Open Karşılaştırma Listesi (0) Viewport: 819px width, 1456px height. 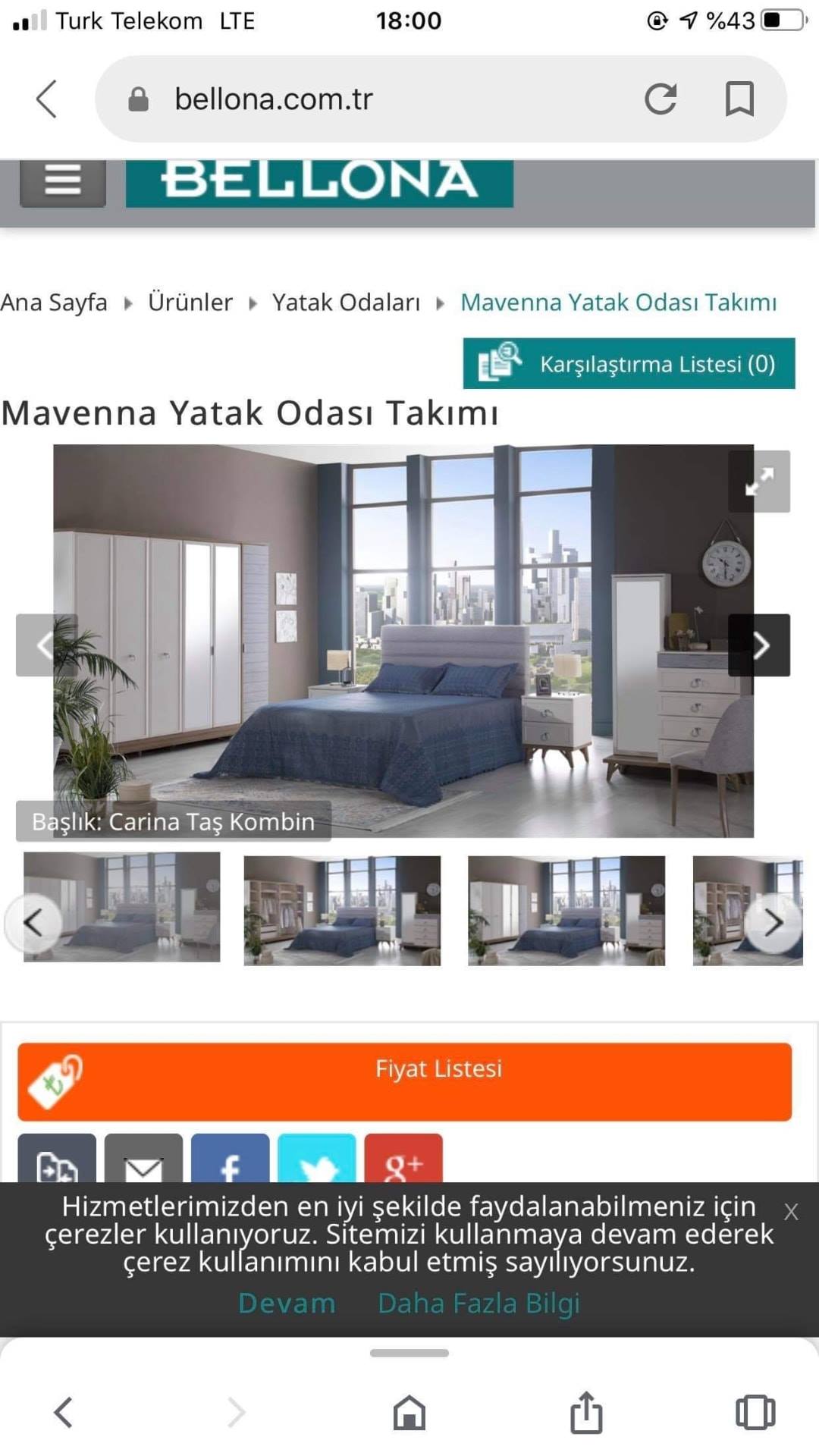click(629, 364)
